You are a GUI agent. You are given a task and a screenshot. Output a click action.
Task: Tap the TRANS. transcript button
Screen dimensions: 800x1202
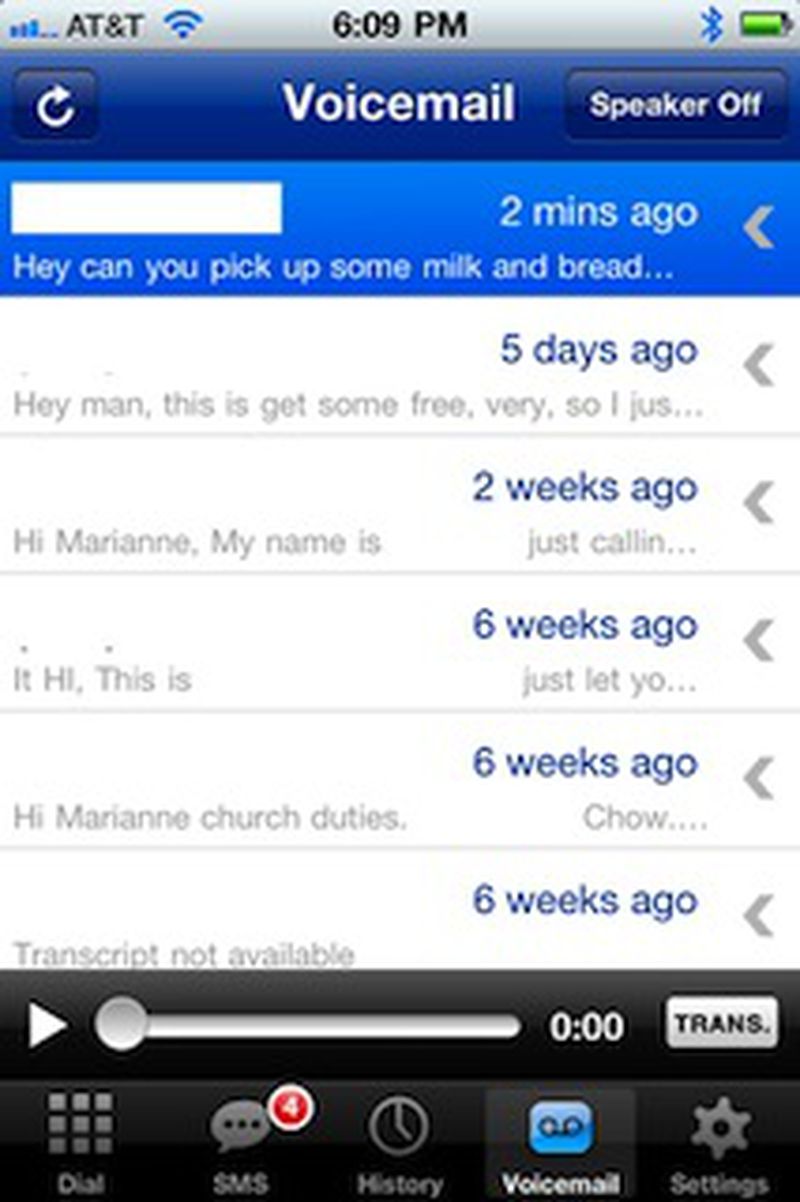click(722, 1023)
